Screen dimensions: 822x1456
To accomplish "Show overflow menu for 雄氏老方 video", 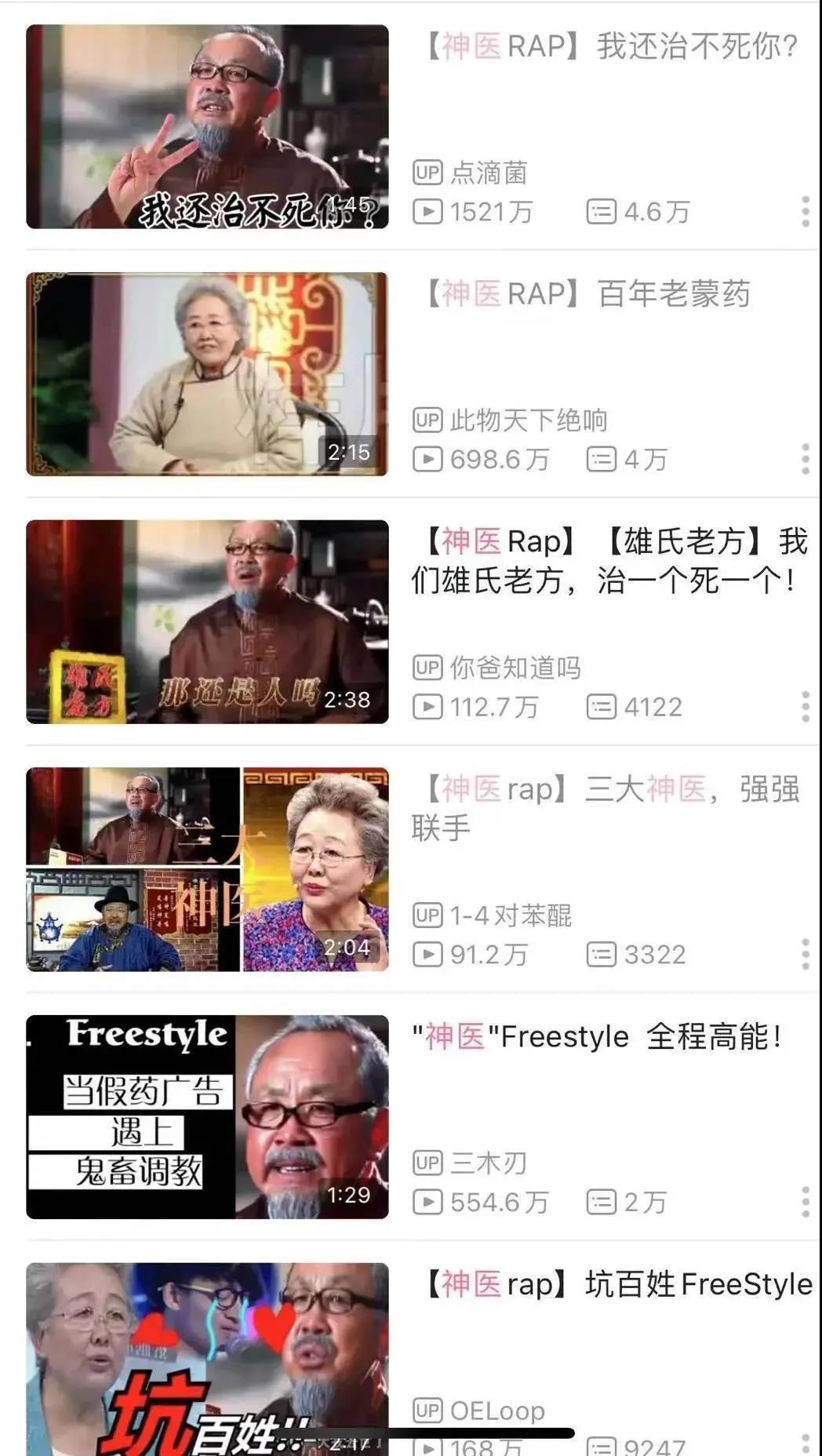I will [x=805, y=707].
